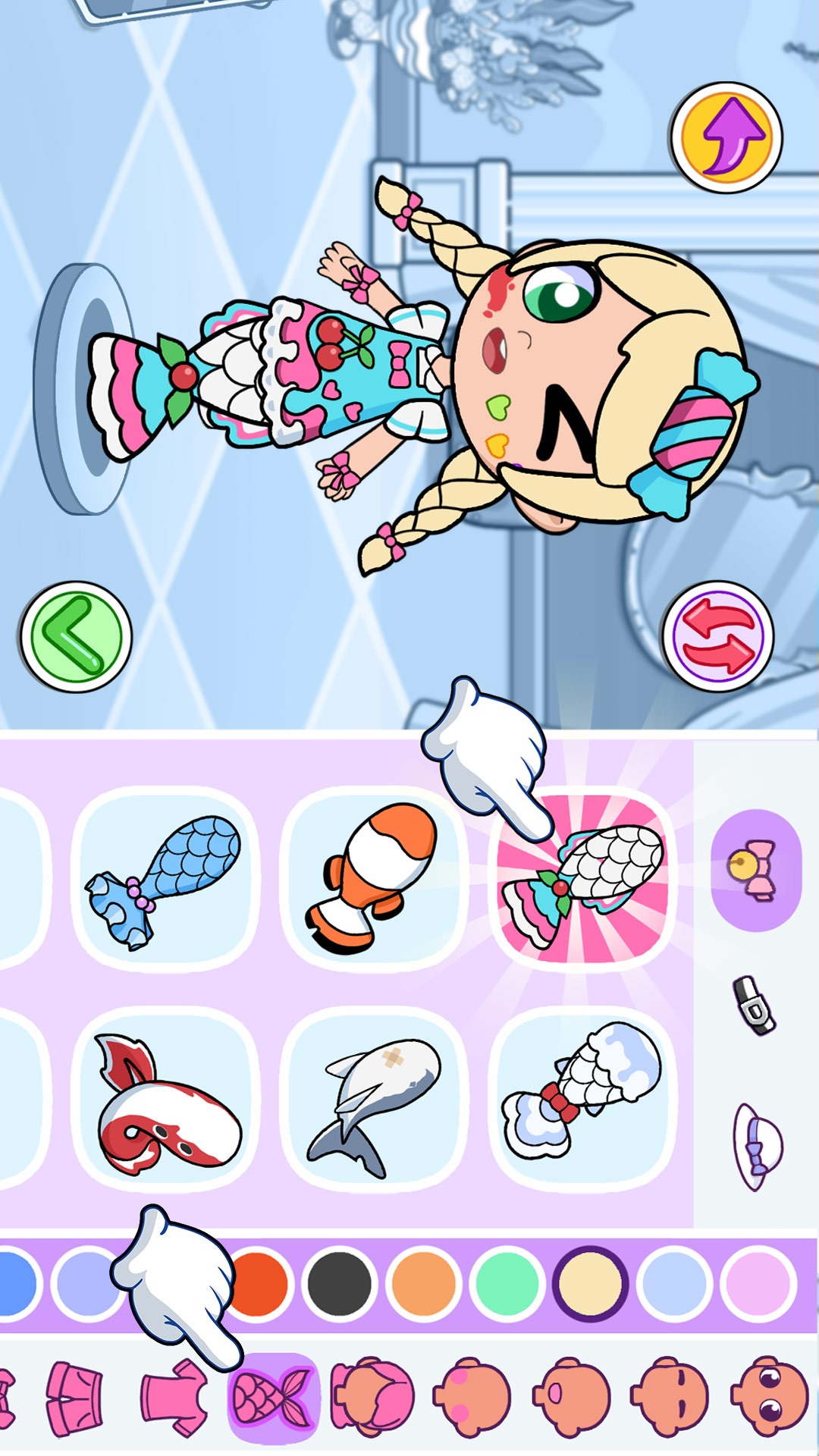
Task: Tap the red swap arrows button
Action: pyautogui.click(x=717, y=635)
